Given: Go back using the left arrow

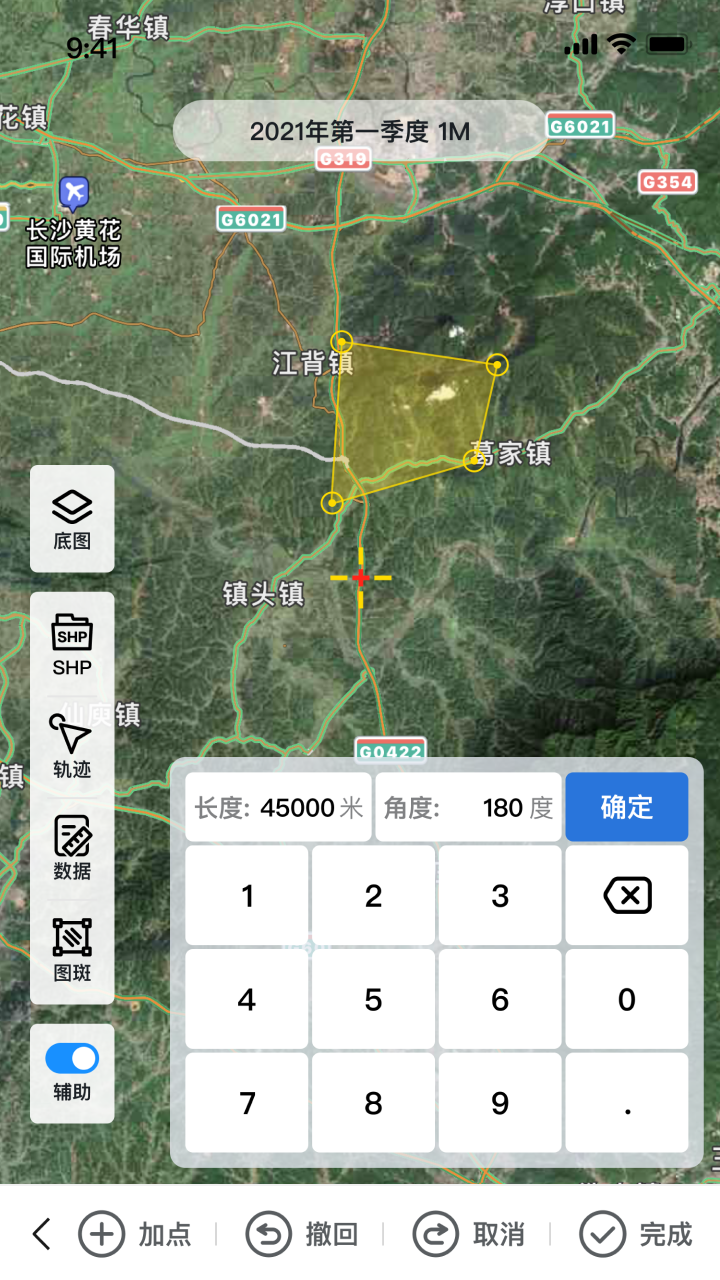Looking at the screenshot, I should pyautogui.click(x=41, y=1234).
